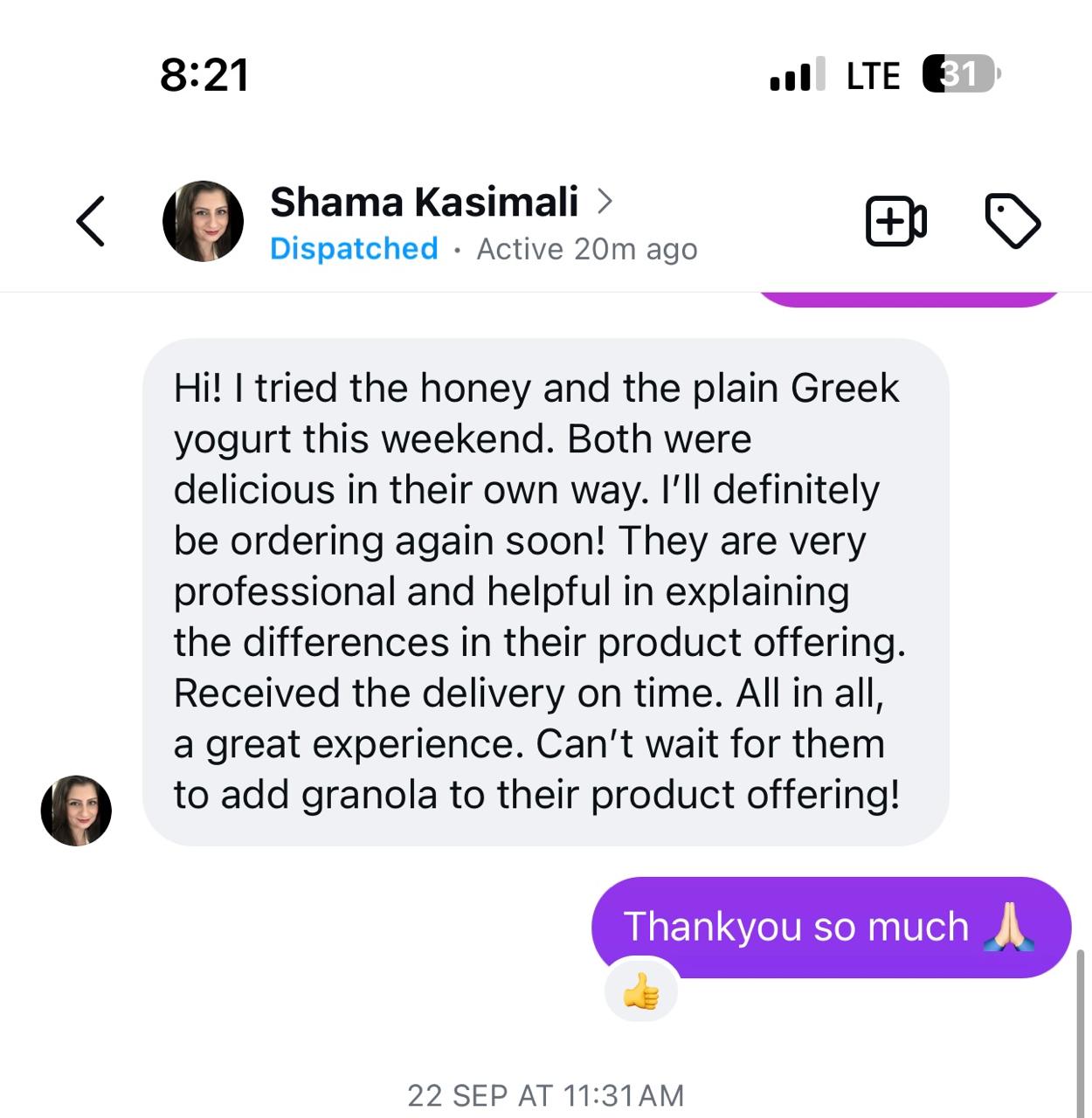Start a video call with Shama
The height and width of the screenshot is (1118, 1092).
coord(895,221)
